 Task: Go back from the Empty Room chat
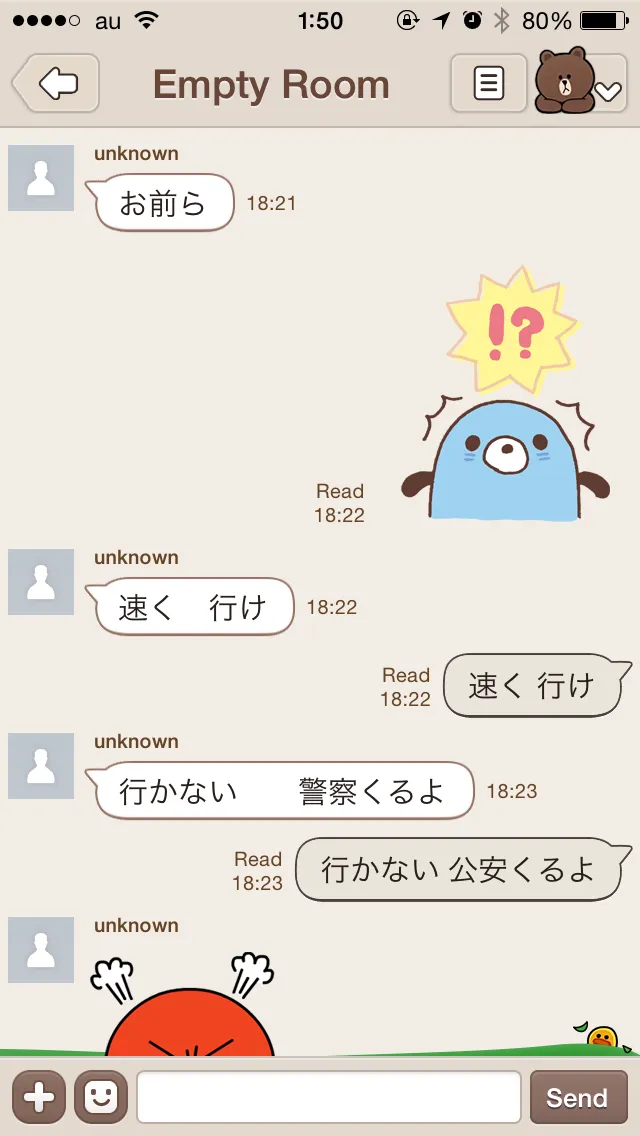pyautogui.click(x=56, y=83)
